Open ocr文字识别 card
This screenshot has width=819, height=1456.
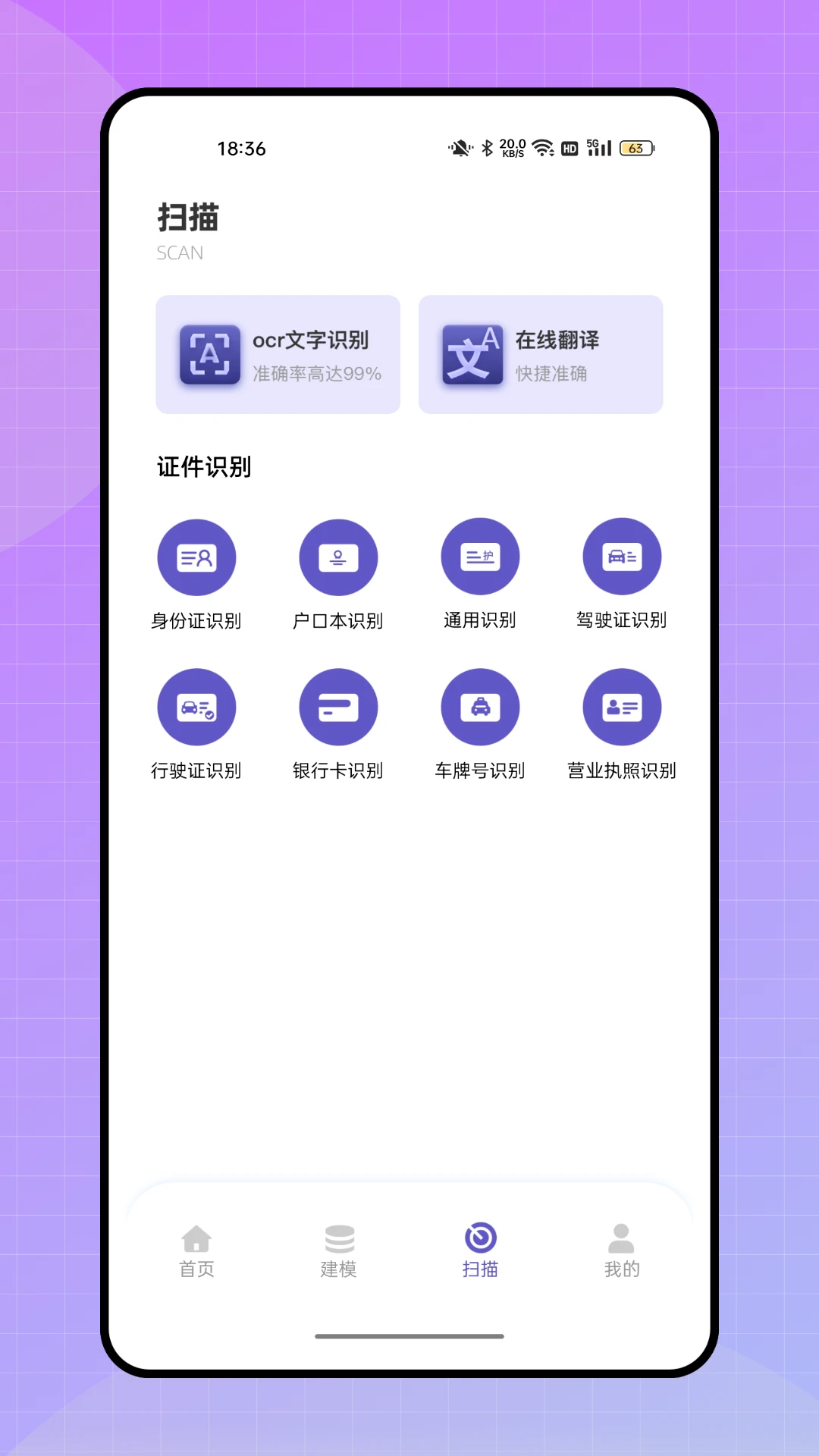click(278, 354)
